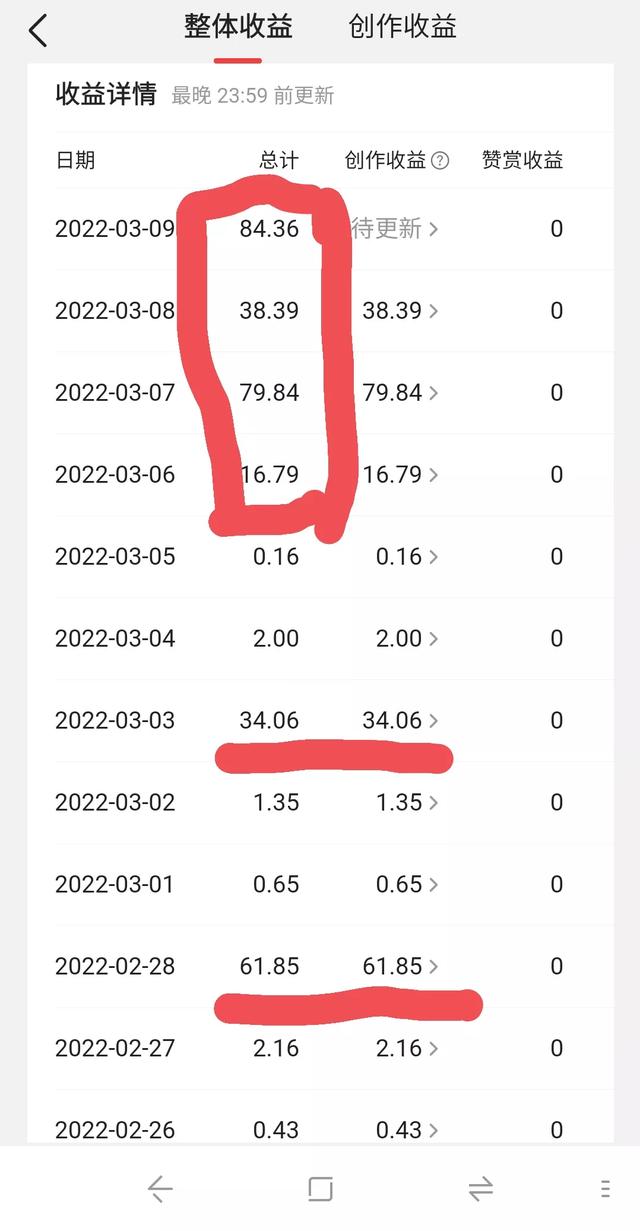The width and height of the screenshot is (640, 1231).
Task: Tap the system back arrow in navigation bar
Action: tap(160, 1189)
